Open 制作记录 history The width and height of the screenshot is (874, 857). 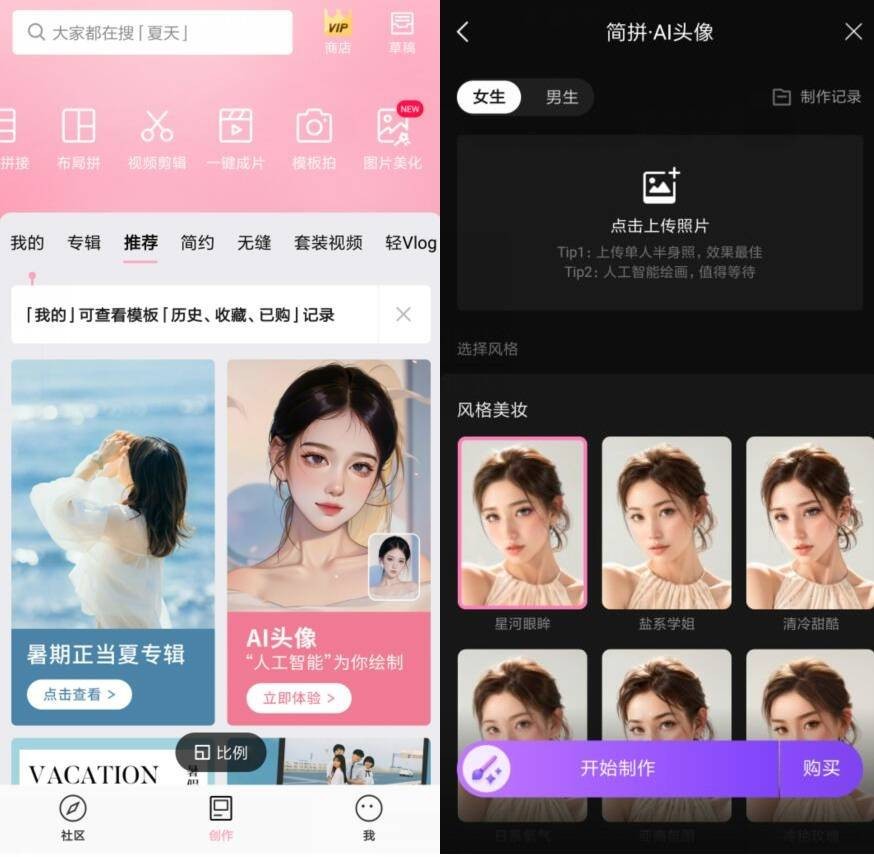(817, 97)
